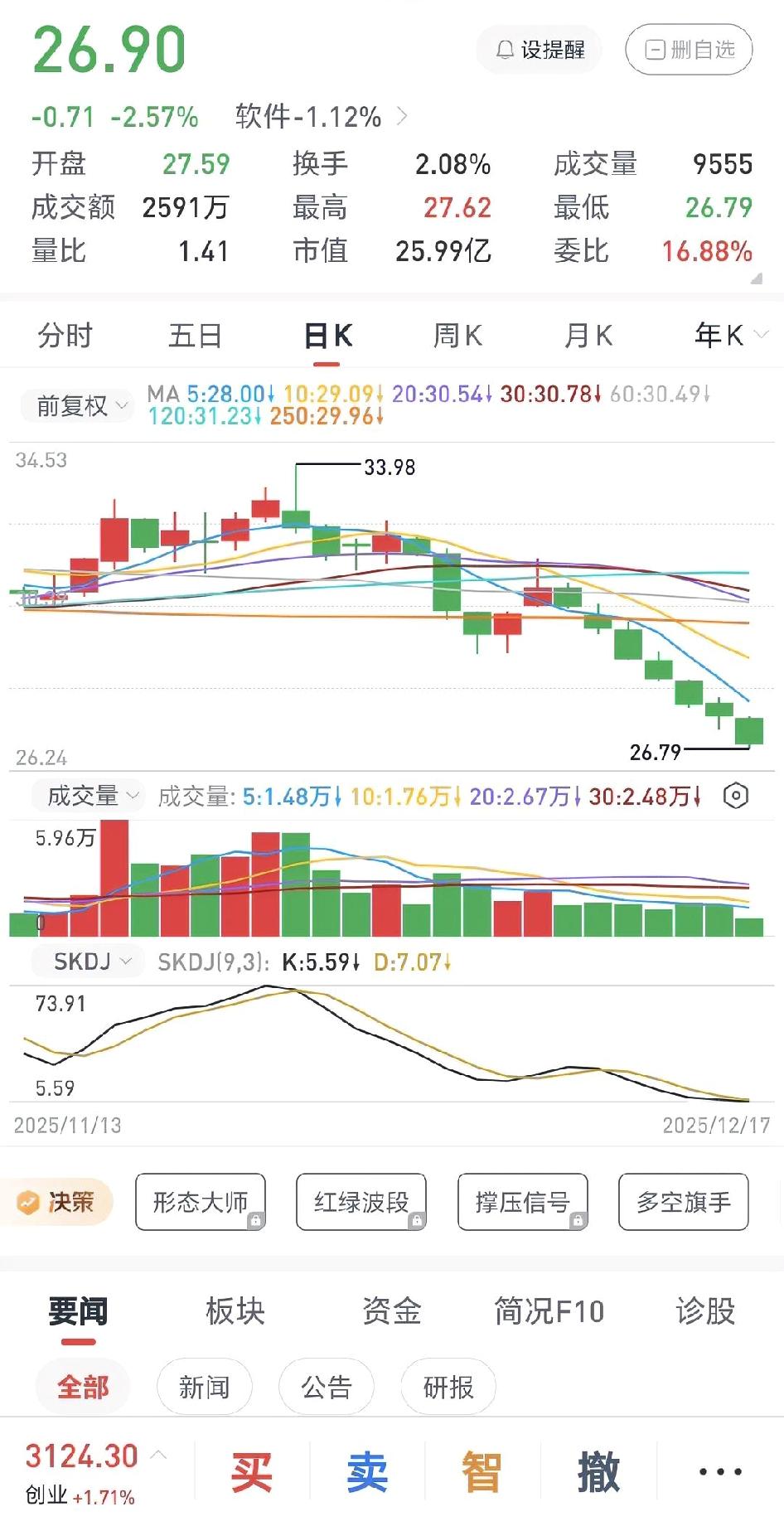This screenshot has height=1526, width=784.
Task: Select the 月K chart tab
Action: (x=588, y=336)
